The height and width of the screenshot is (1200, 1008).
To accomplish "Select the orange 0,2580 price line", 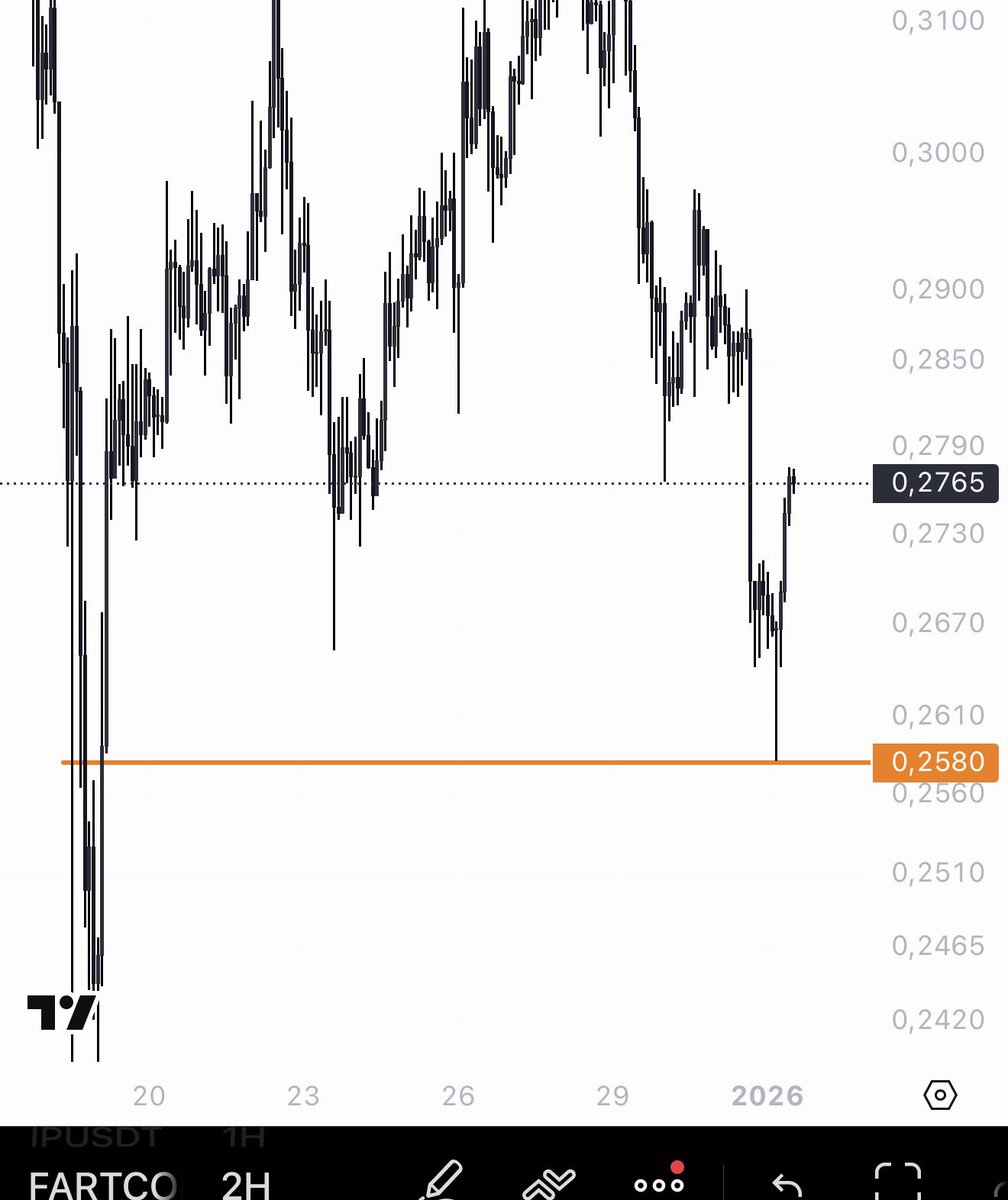I will click(x=450, y=763).
